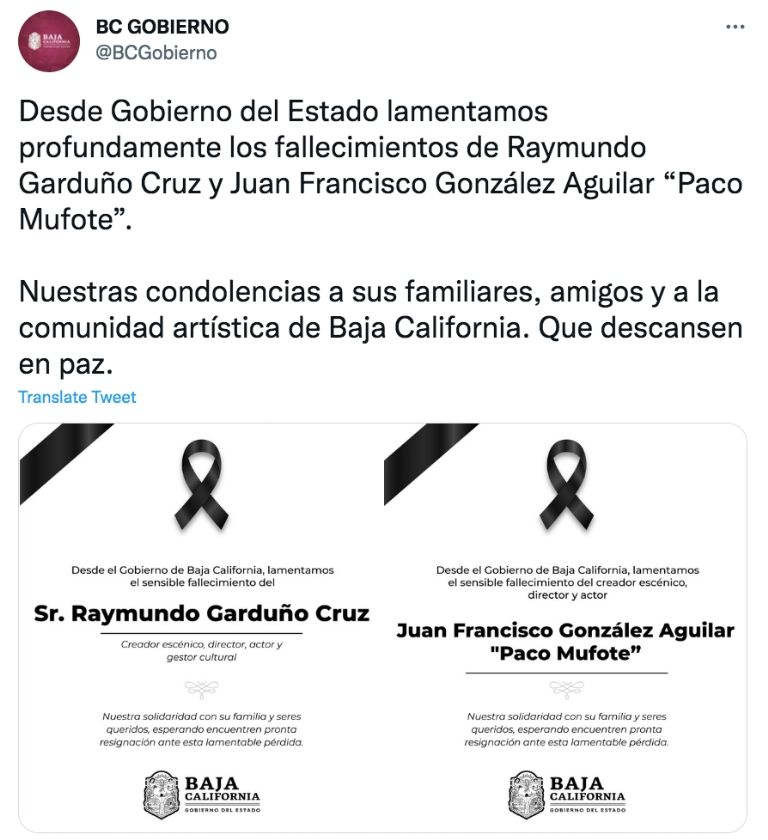Click 'Sr. Raymundo Garduño Cruz' name text
The height and width of the screenshot is (840, 768).
pyautogui.click(x=203, y=613)
